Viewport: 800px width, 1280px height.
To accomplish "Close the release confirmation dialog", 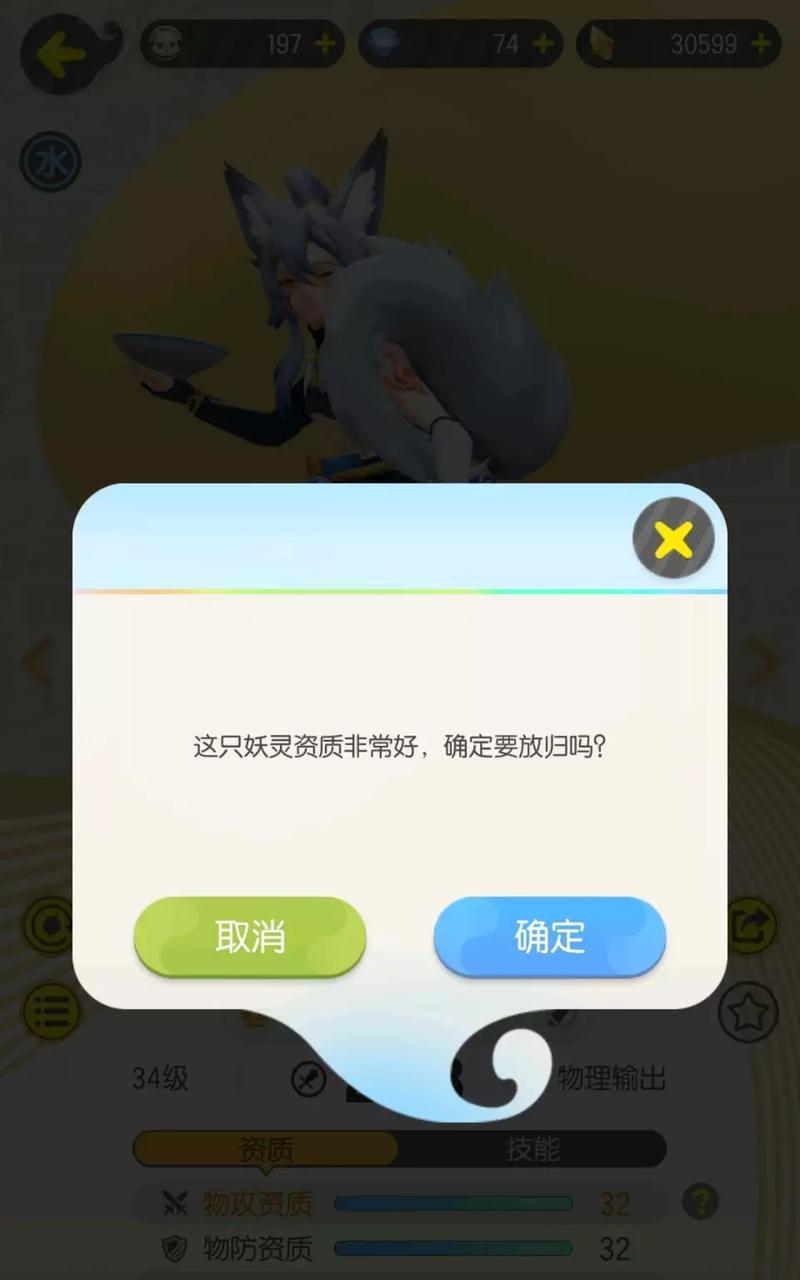I will pyautogui.click(x=673, y=538).
